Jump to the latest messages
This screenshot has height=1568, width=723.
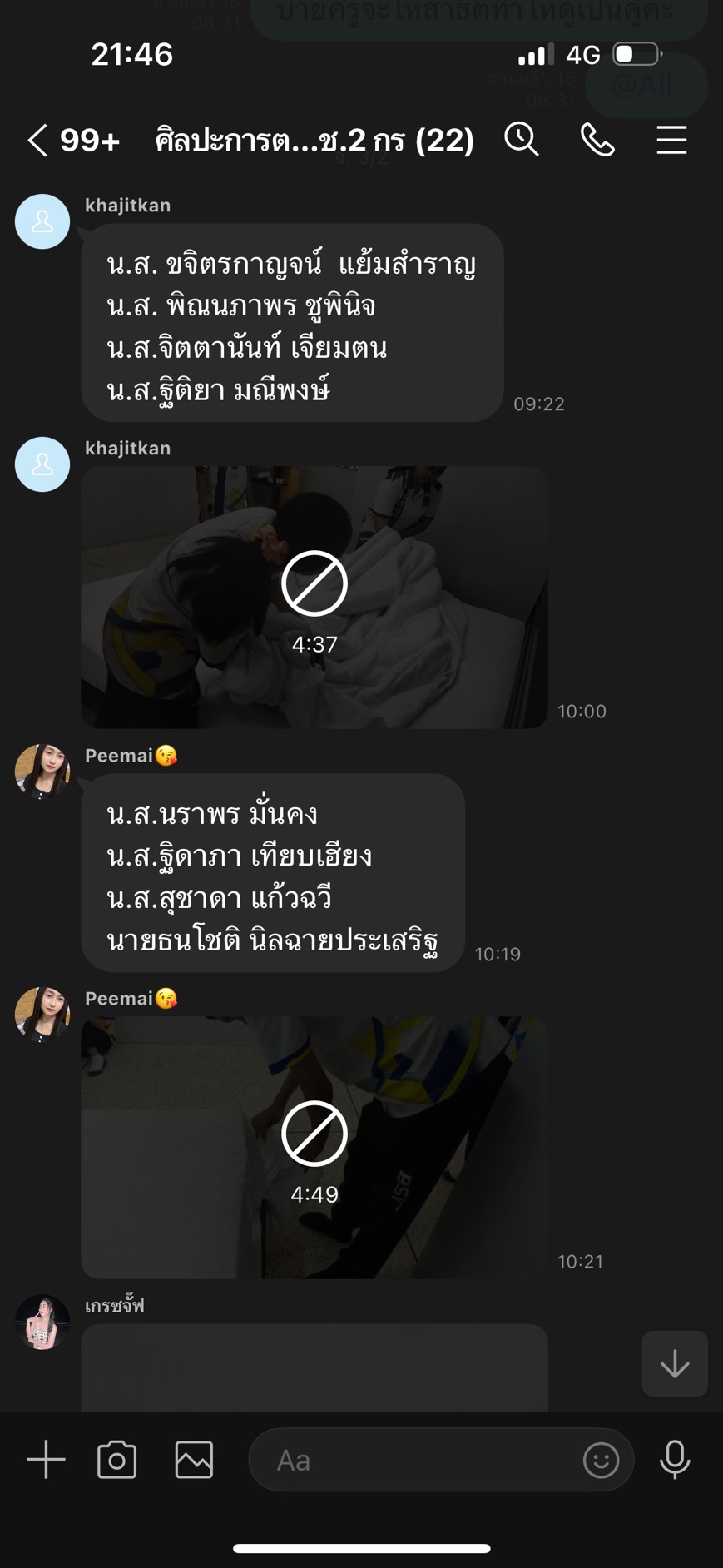point(674,1363)
